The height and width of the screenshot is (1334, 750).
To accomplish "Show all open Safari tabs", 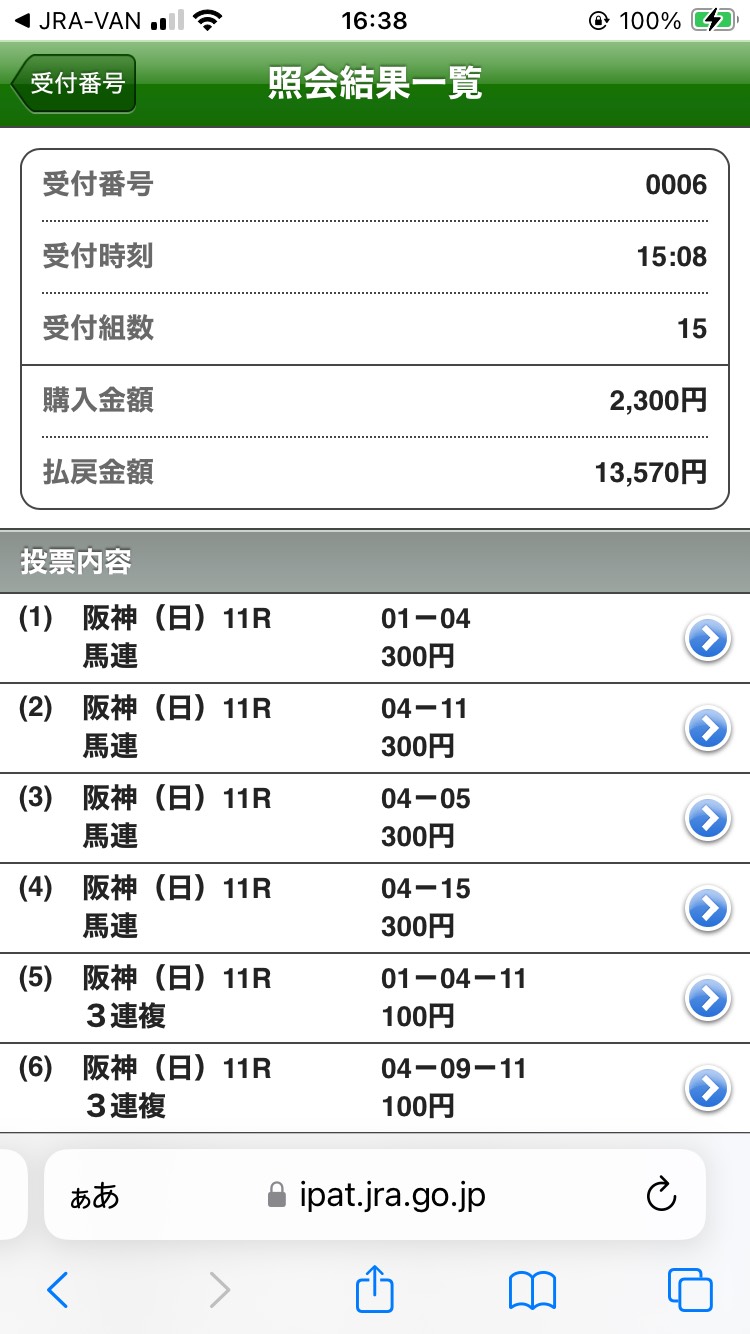I will click(x=690, y=1291).
